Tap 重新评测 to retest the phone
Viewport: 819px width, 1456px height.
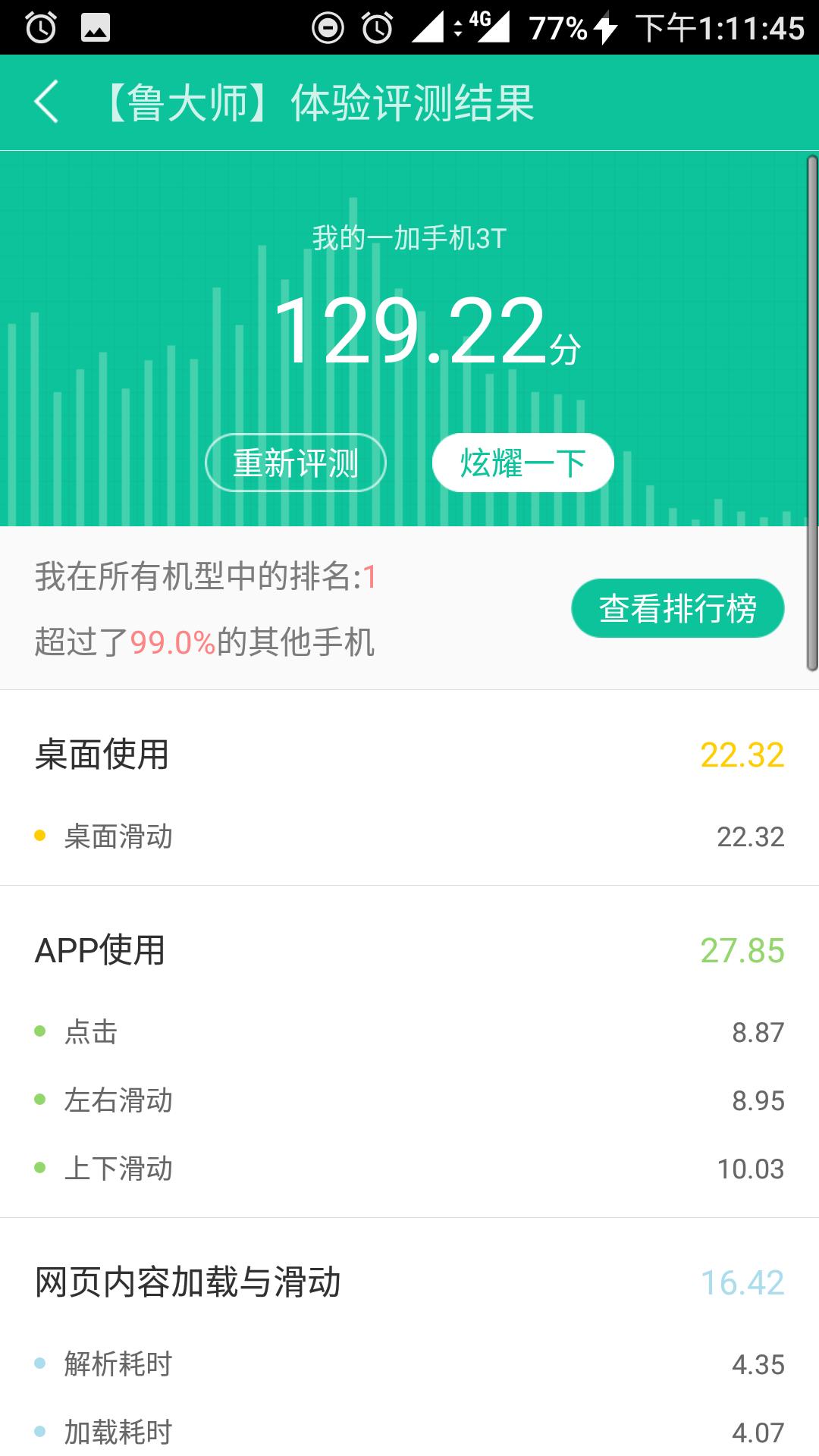[297, 463]
